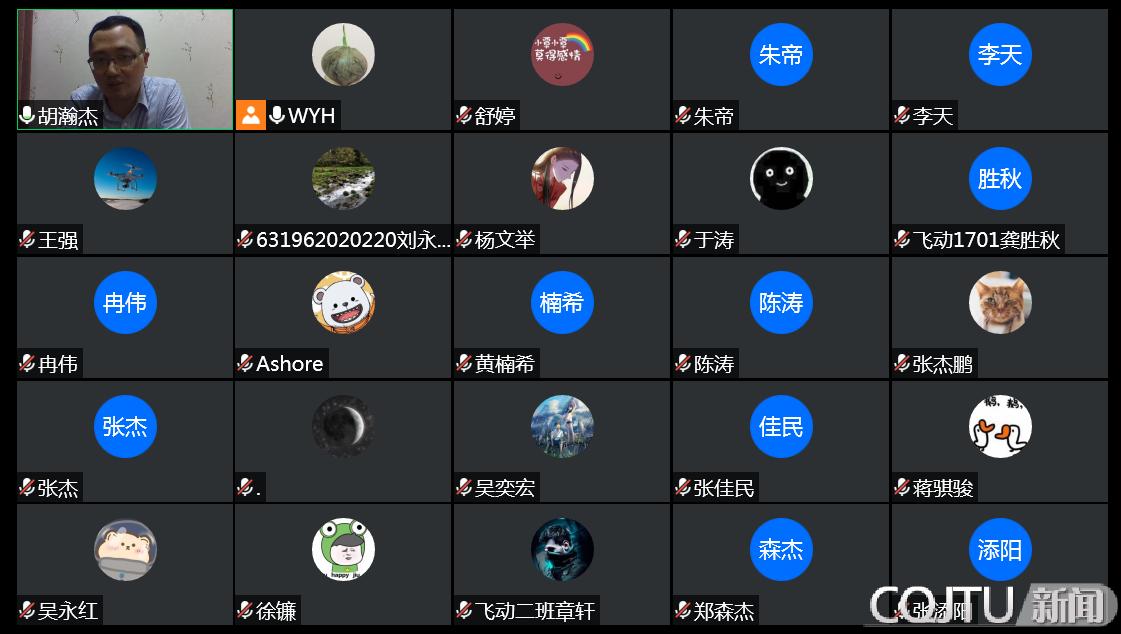This screenshot has width=1121, height=634.
Task: Tap 朱帝's participant tile
Action: tap(780, 69)
